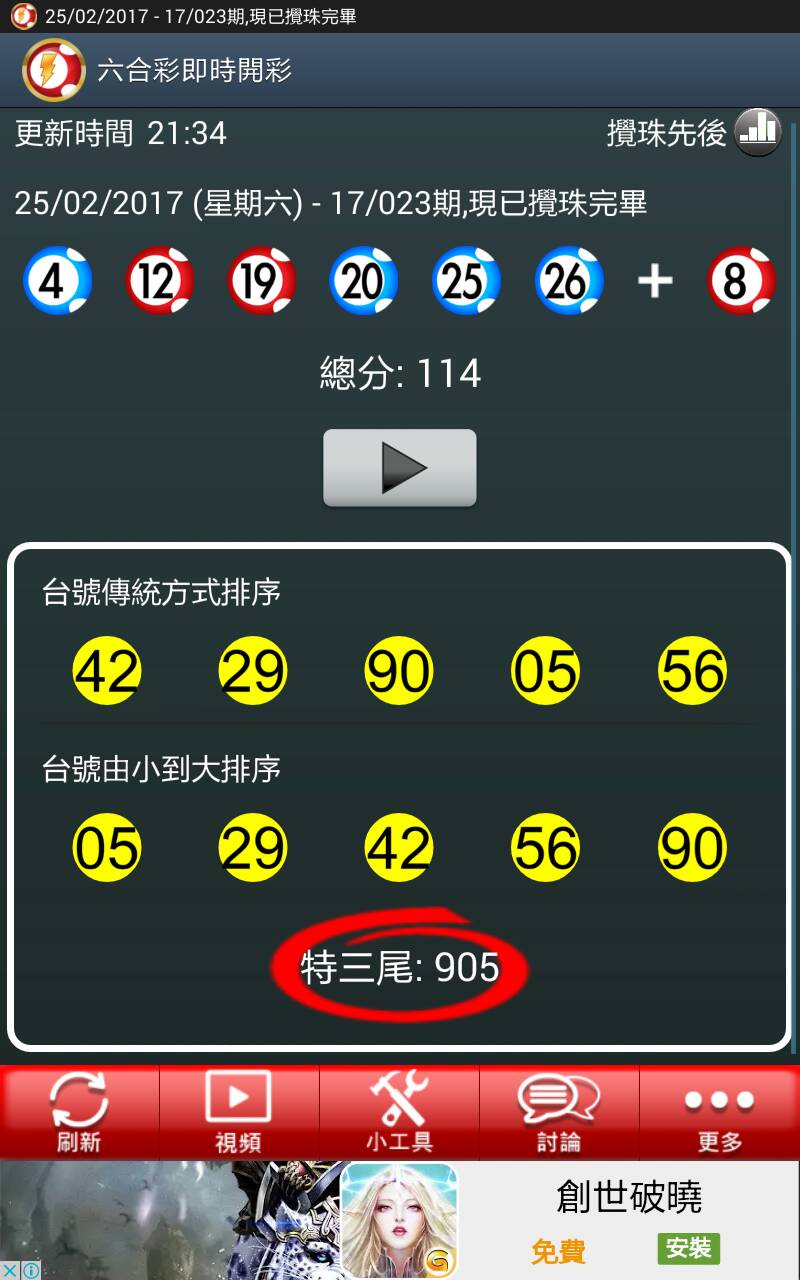Tap the draw order chart icon
Screen dimensions: 800x1280
coord(757,132)
